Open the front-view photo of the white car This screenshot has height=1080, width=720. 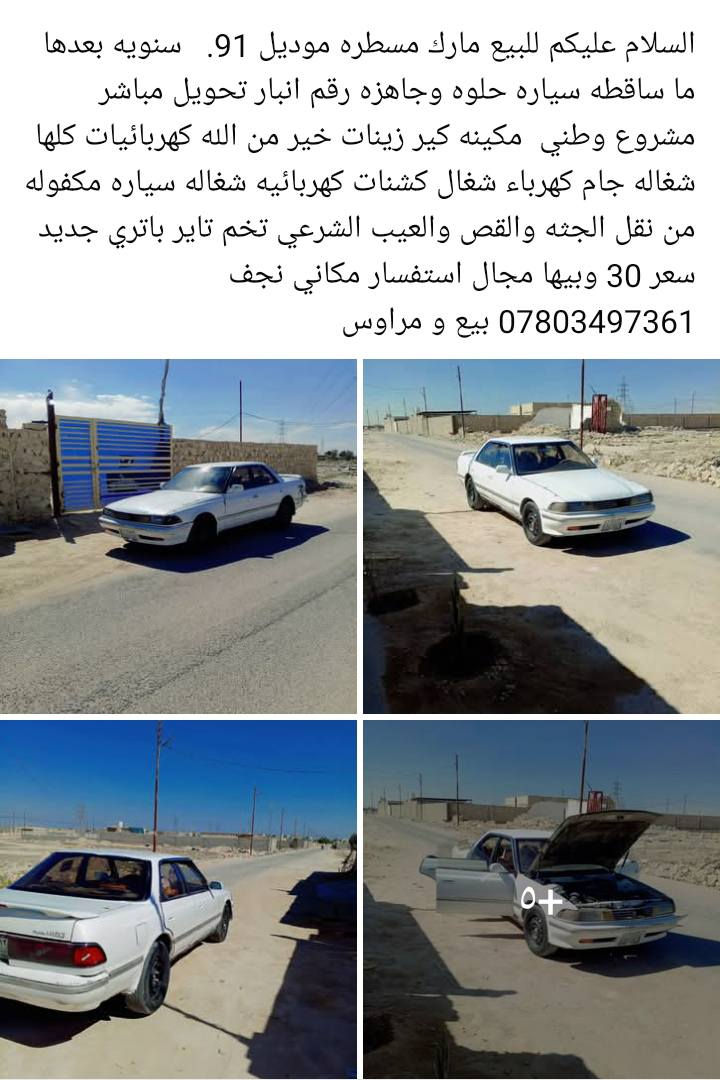pyautogui.click(x=541, y=536)
